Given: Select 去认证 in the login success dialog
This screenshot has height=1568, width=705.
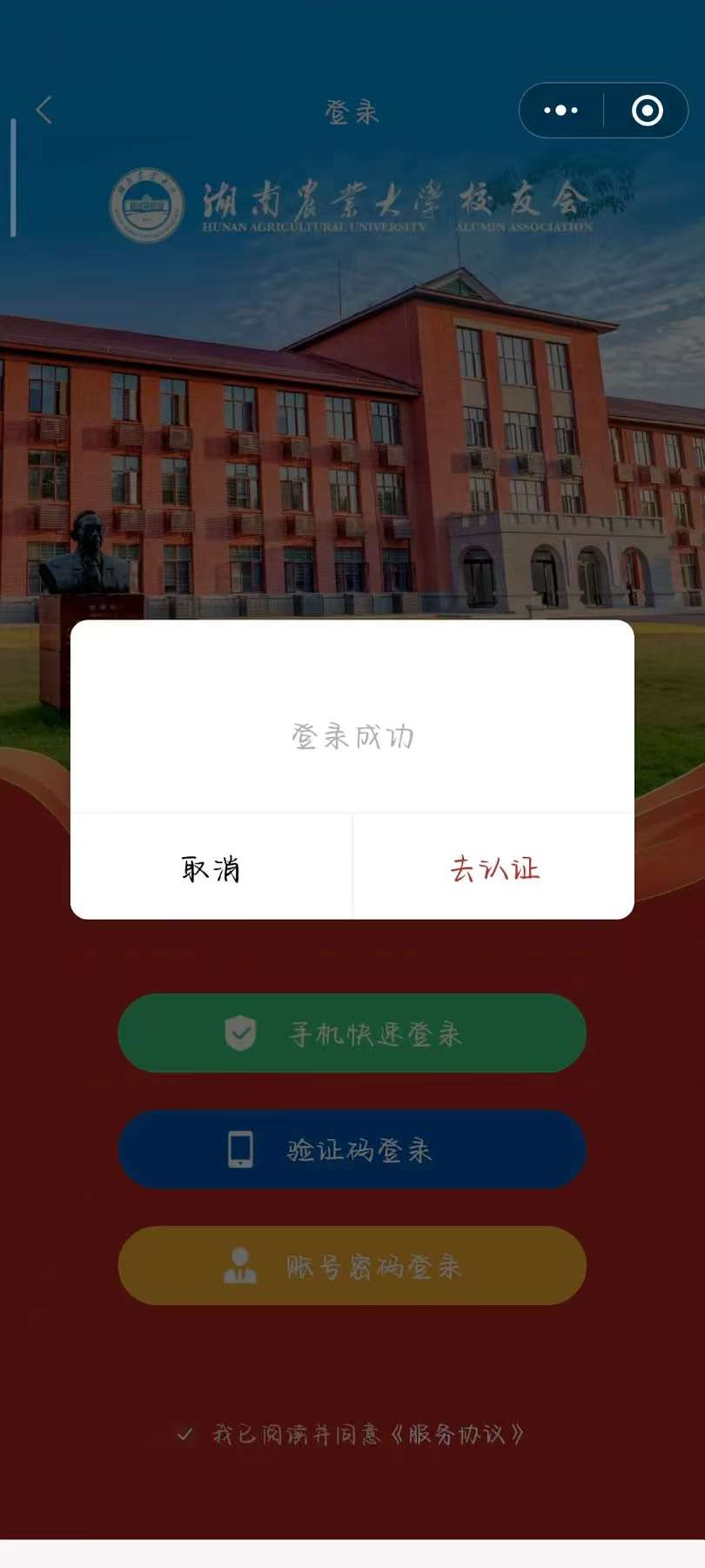Looking at the screenshot, I should (493, 868).
